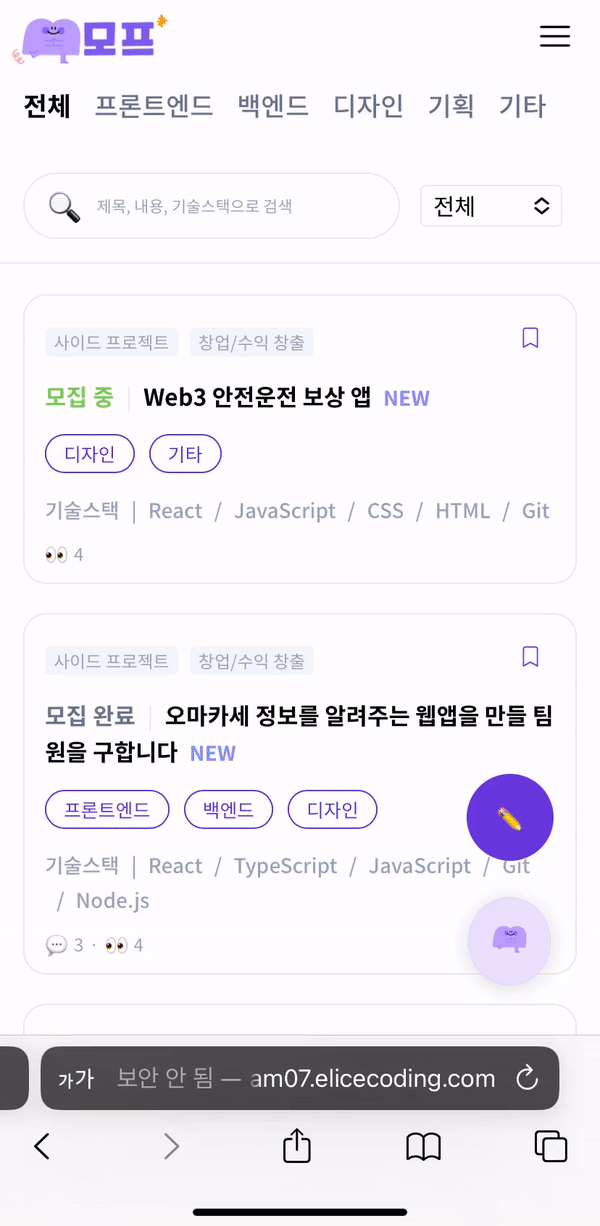Switch to the 프론트엔드 tab
Viewport: 600px width, 1226px height.
coord(154,105)
